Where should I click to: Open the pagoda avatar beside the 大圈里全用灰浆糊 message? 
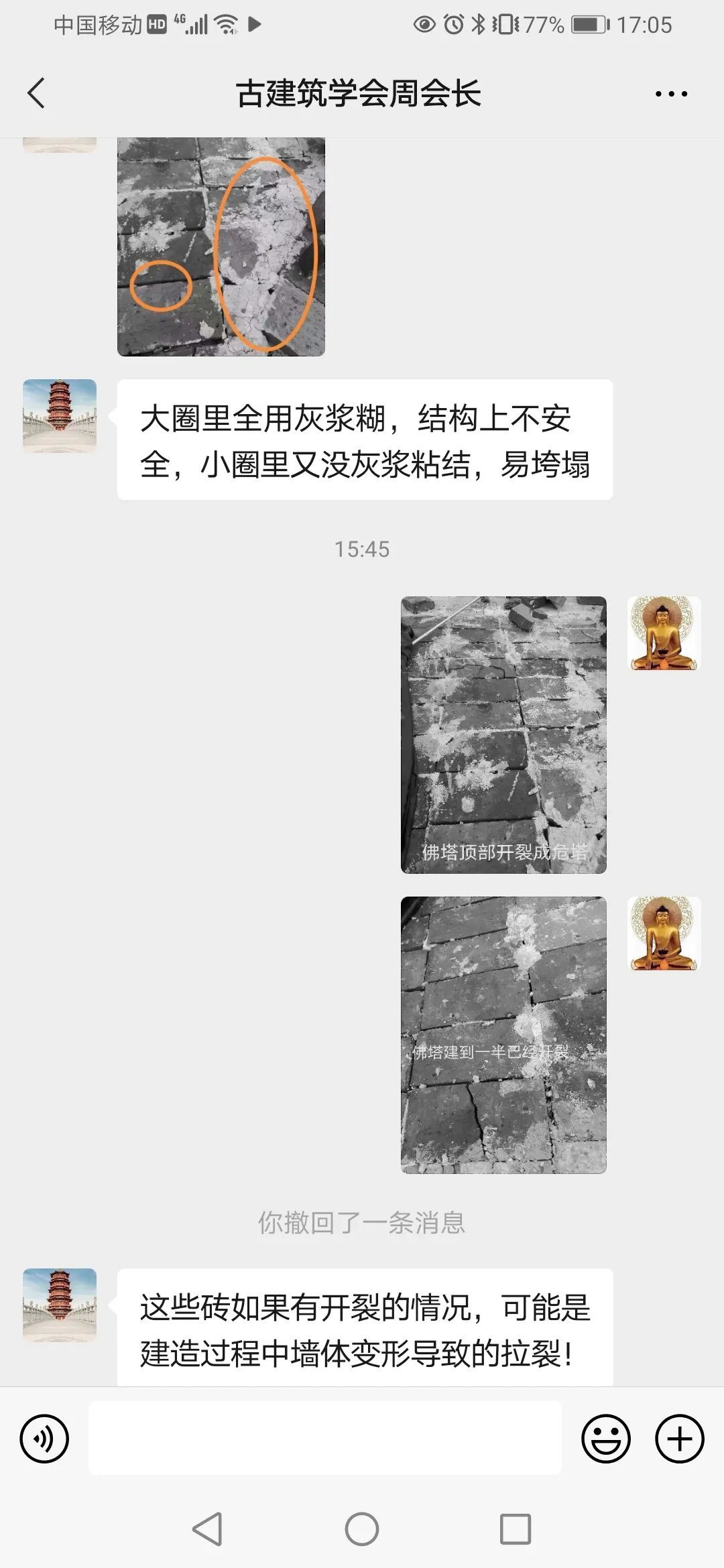[60, 416]
